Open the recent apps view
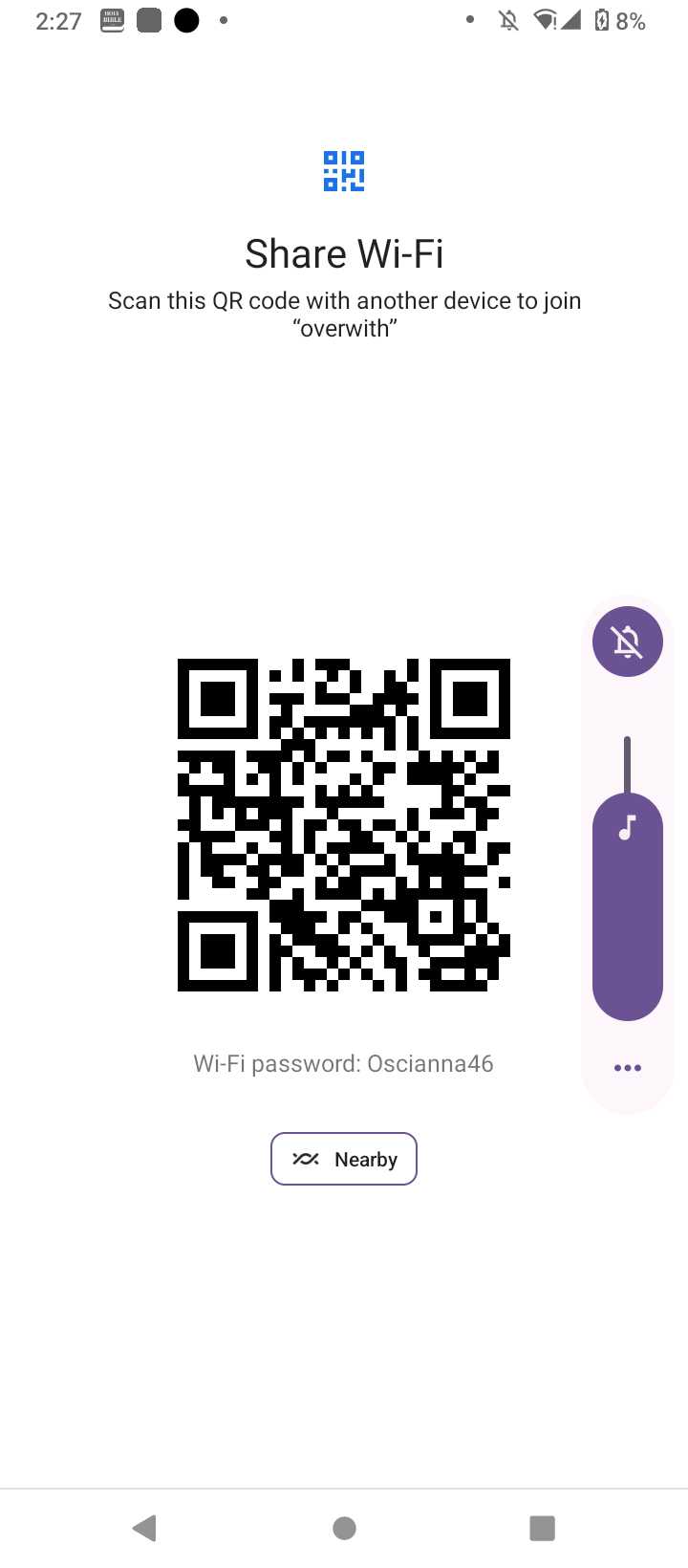 pos(542,1528)
